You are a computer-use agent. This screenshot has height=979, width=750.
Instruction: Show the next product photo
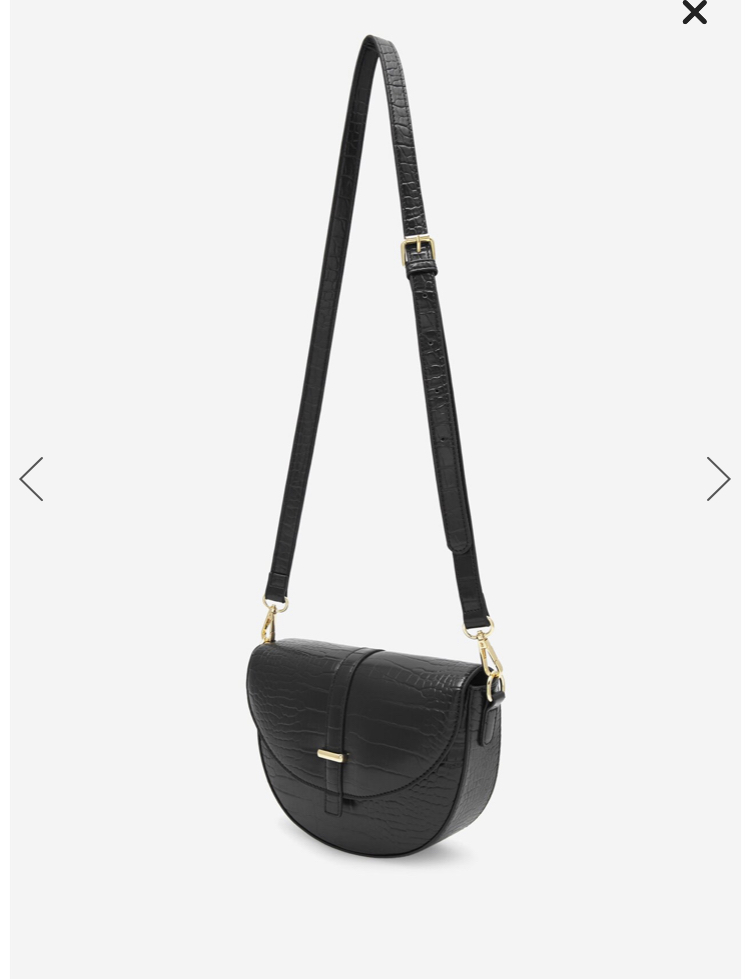(717, 479)
